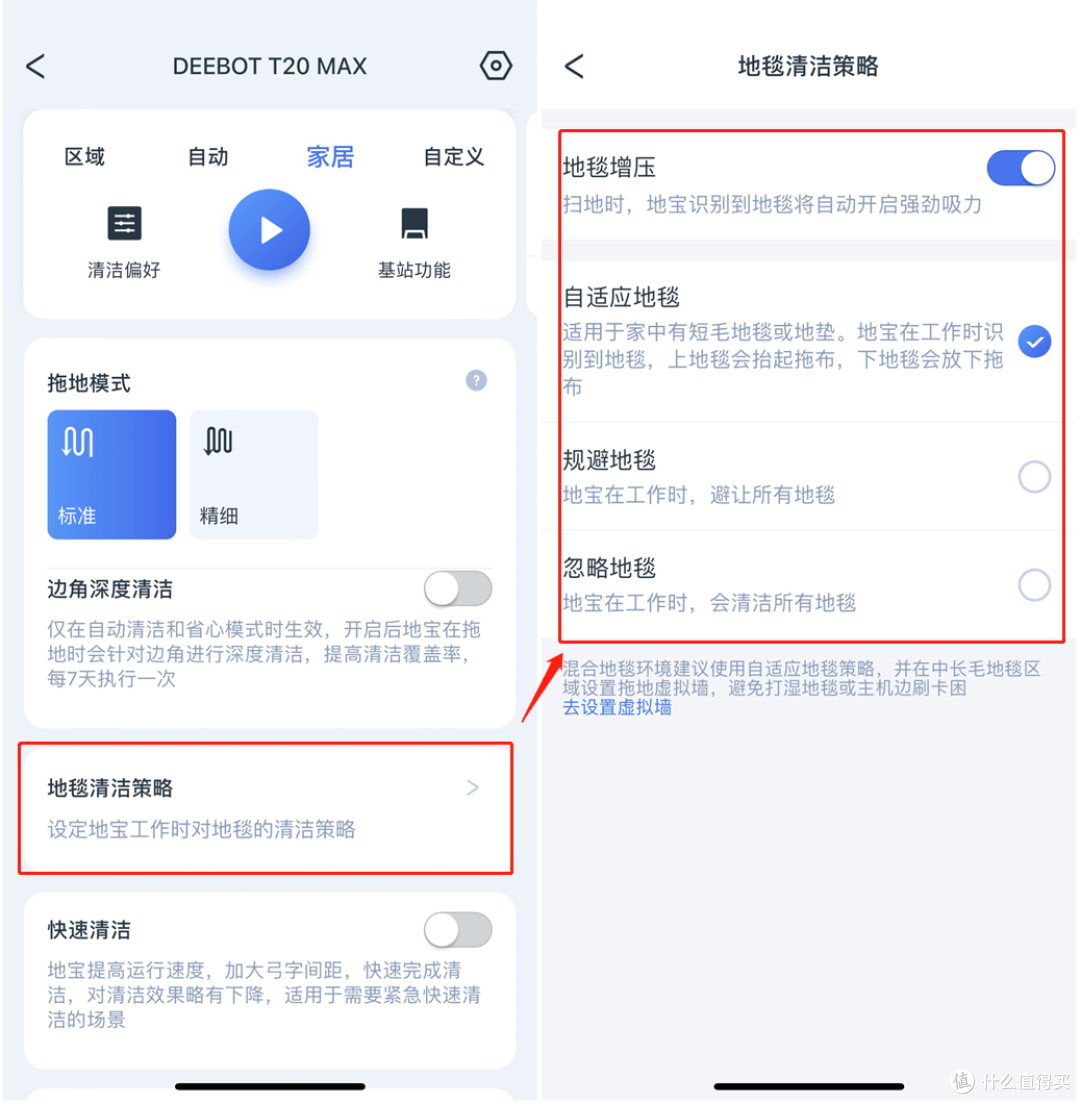This screenshot has width=1080, height=1104.
Task: Select the 自定义 tab
Action: click(x=453, y=157)
